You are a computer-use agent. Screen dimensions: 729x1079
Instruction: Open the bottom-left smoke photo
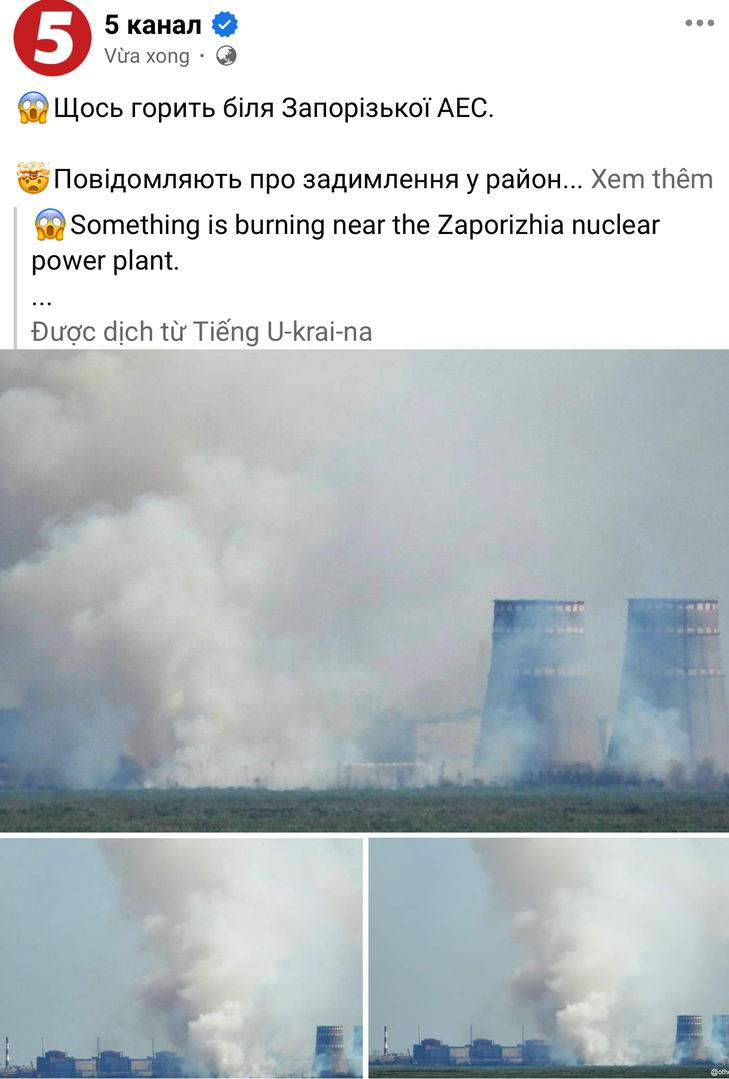pyautogui.click(x=181, y=957)
